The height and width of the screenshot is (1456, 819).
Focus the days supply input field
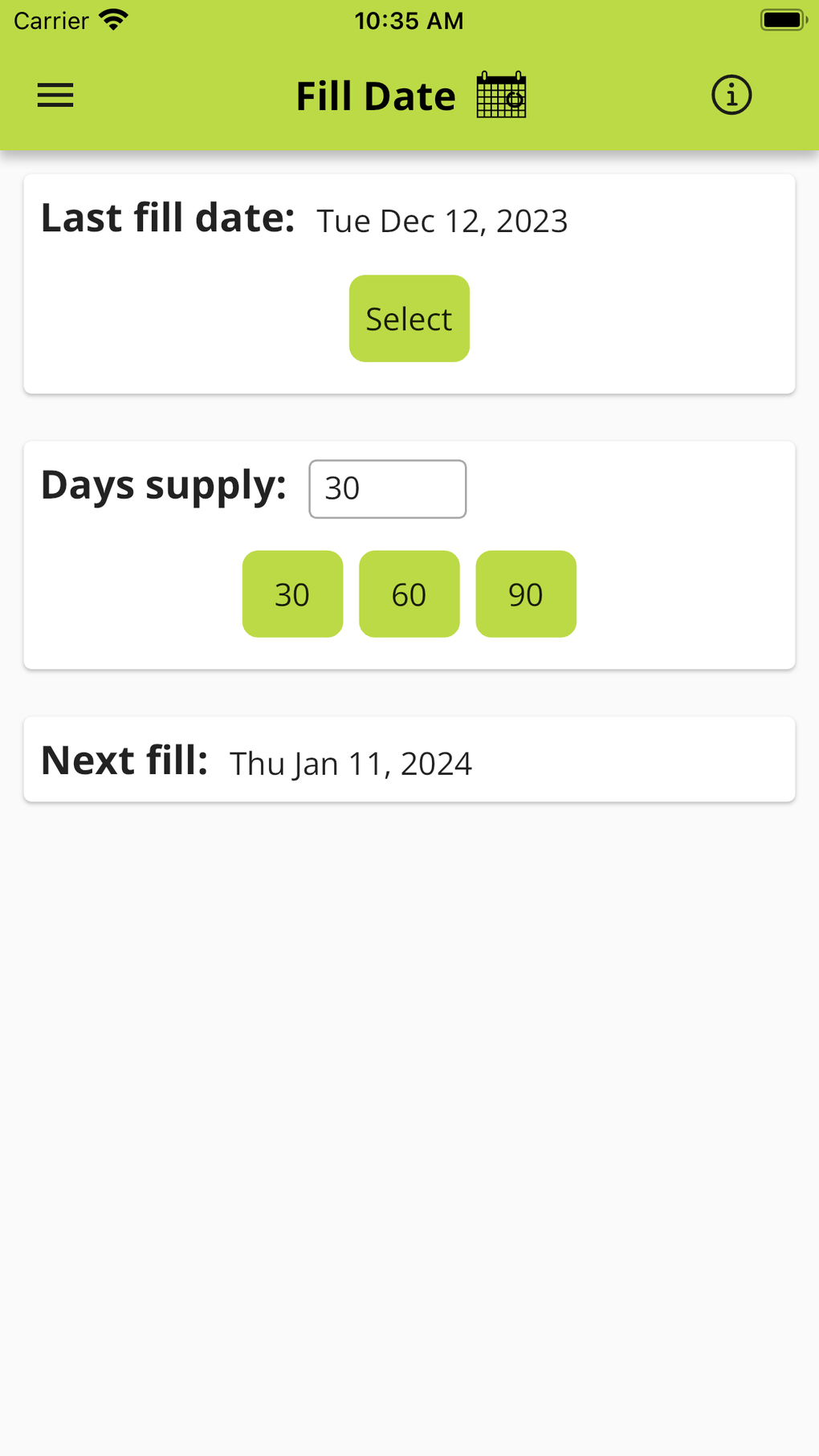pyautogui.click(x=387, y=489)
